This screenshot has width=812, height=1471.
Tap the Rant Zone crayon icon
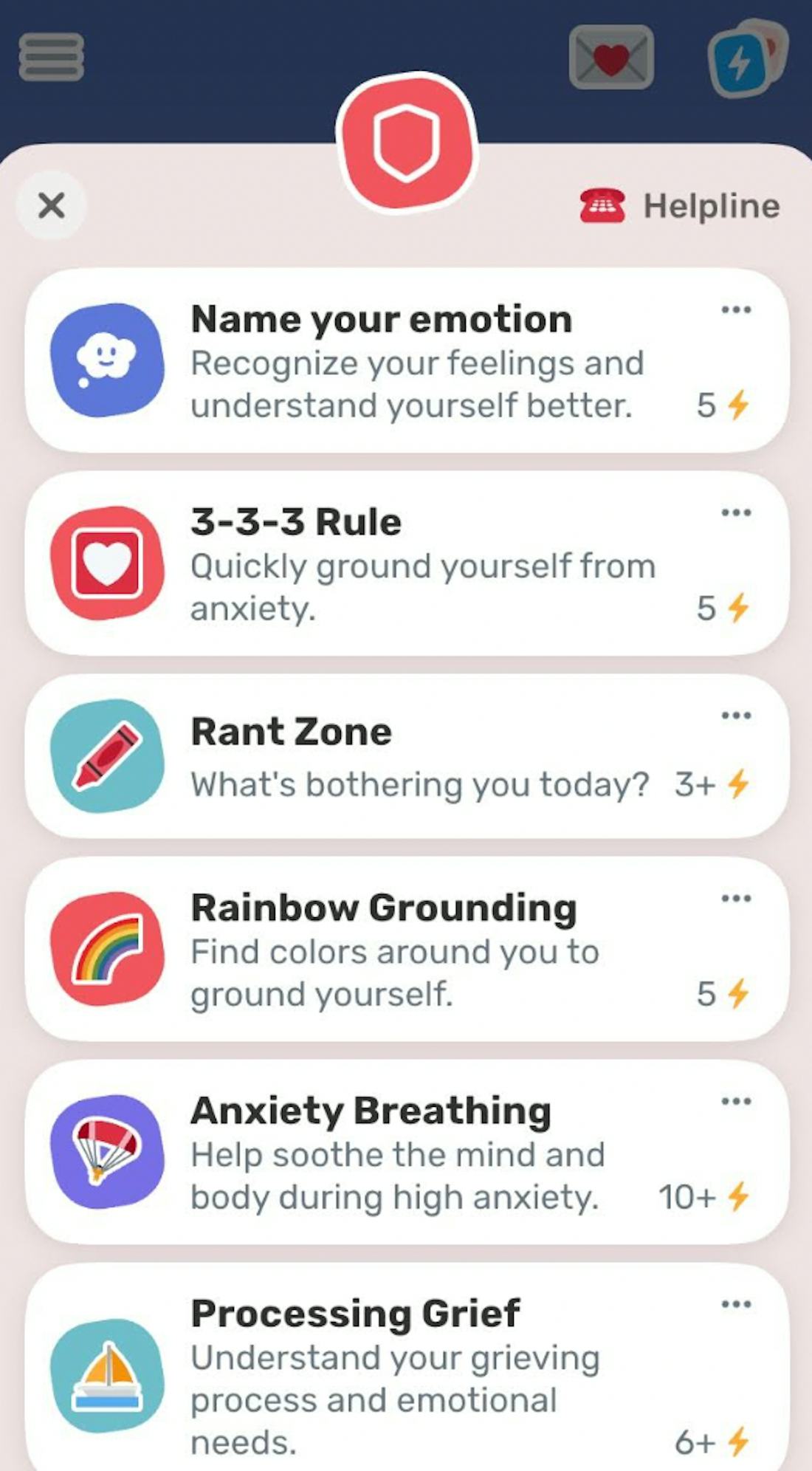pos(109,753)
